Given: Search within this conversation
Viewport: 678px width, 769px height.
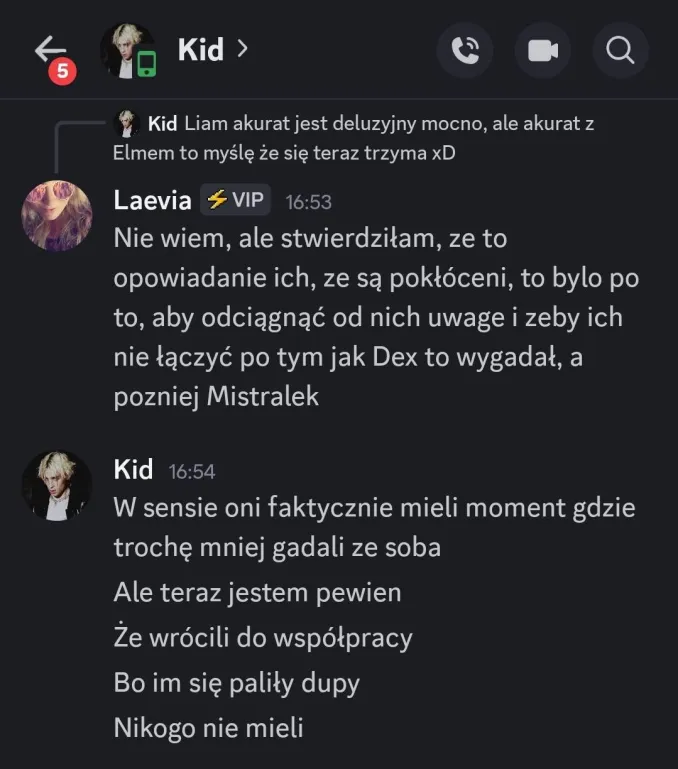Looking at the screenshot, I should (x=621, y=50).
